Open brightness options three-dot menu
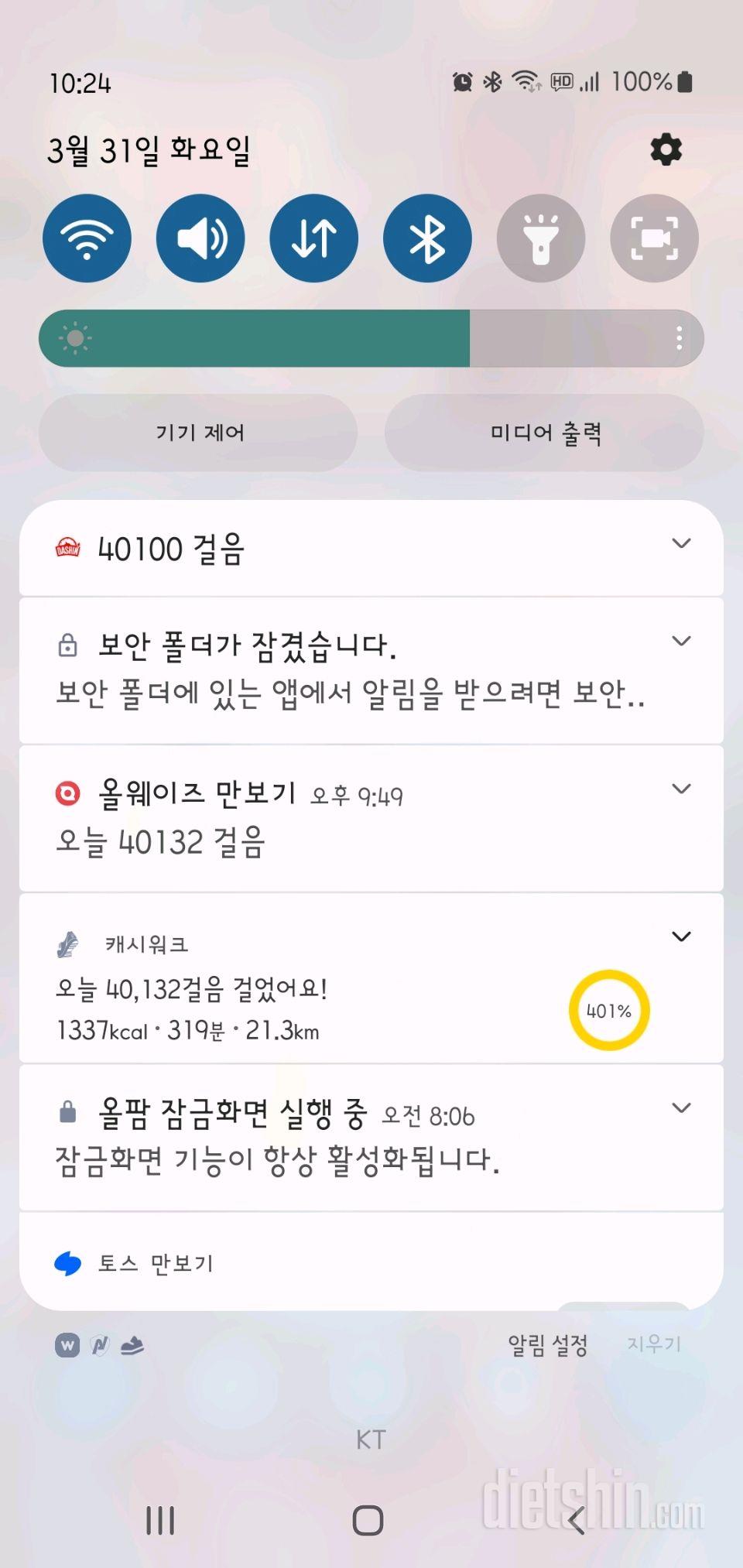Image resolution: width=743 pixels, height=1568 pixels. coord(679,338)
